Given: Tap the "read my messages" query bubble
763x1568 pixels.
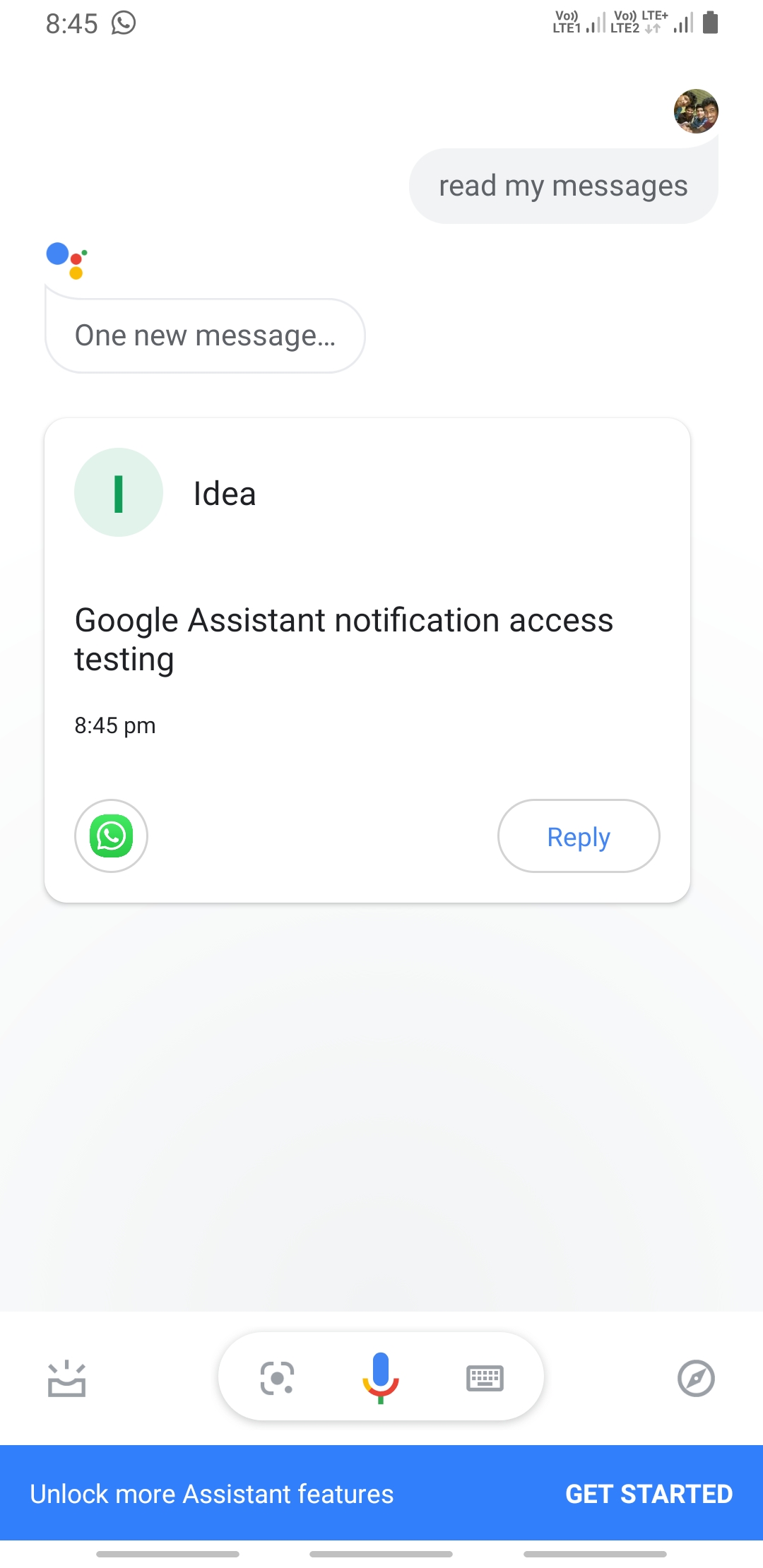Looking at the screenshot, I should [x=563, y=186].
